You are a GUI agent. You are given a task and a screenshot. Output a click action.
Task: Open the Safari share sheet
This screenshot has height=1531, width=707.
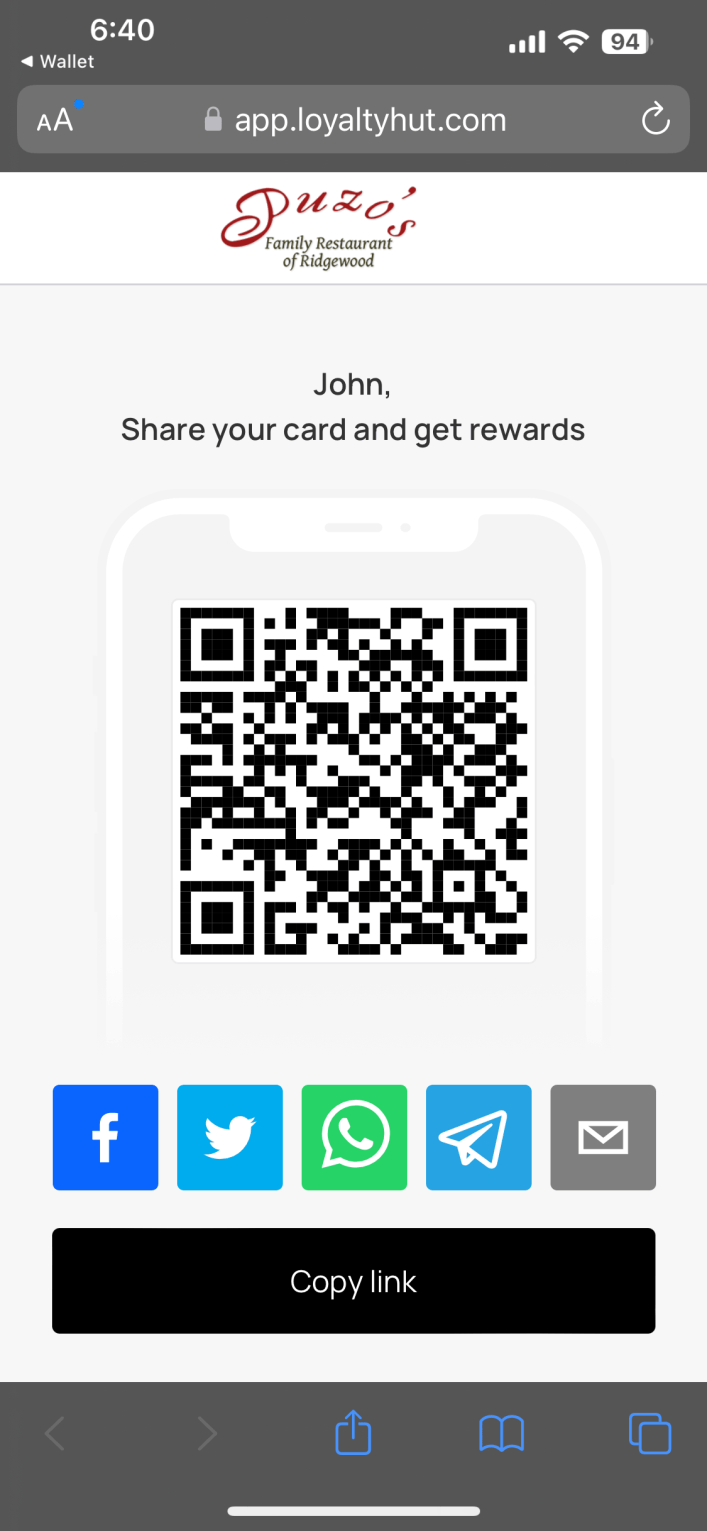pos(353,1434)
